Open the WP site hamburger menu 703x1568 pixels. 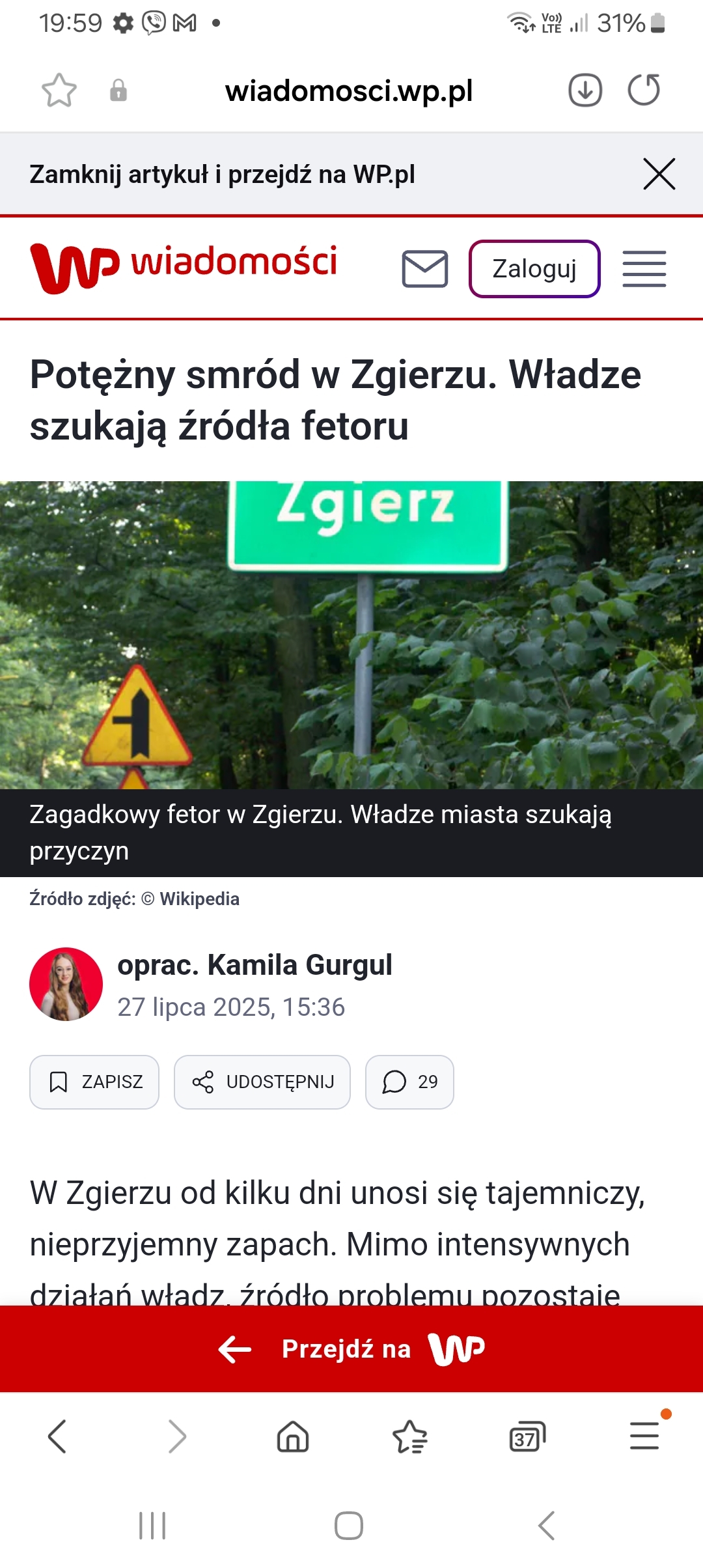point(644,268)
